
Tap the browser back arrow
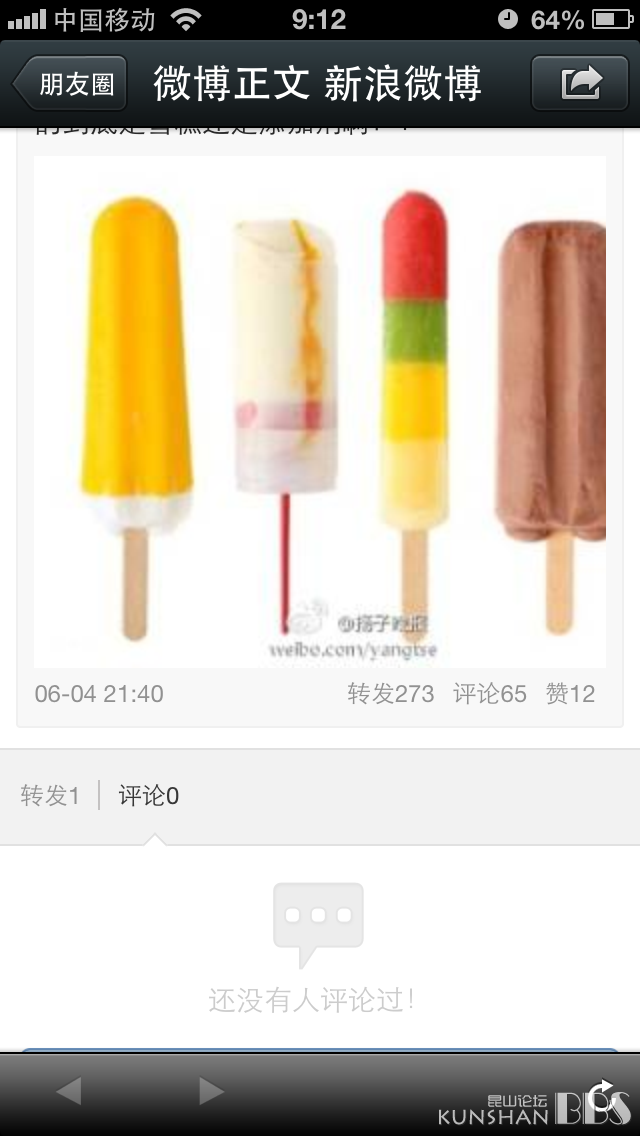[69, 1090]
